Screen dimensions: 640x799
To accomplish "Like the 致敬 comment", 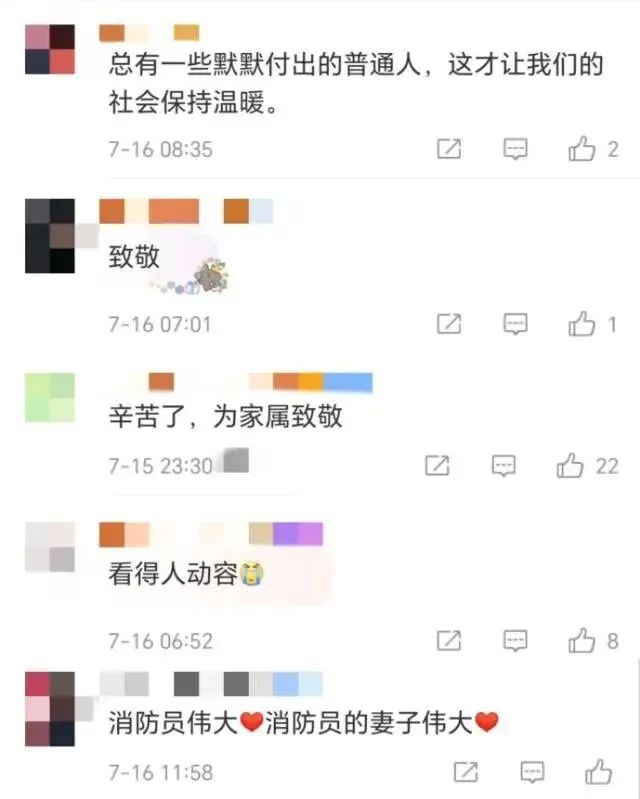I will coord(582,324).
